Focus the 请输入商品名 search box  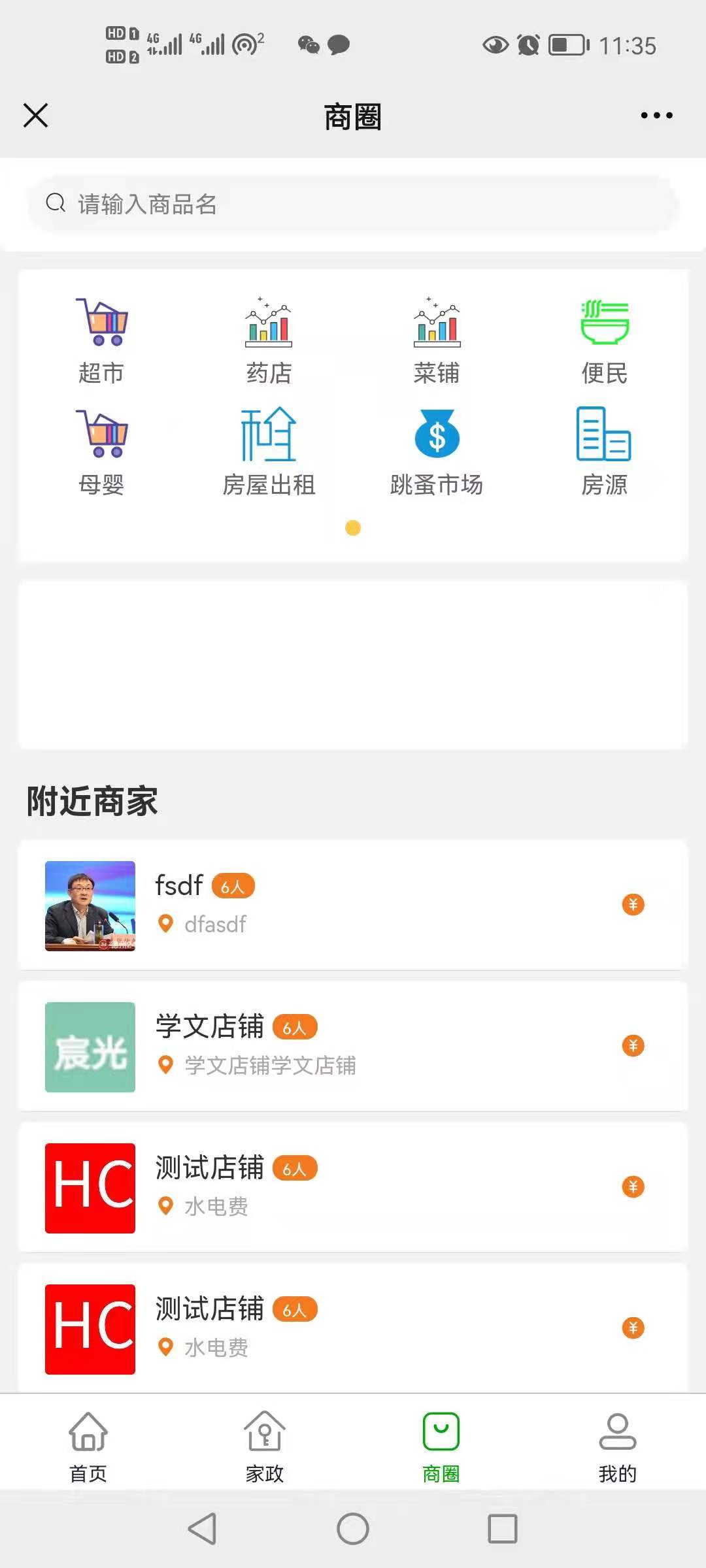353,204
